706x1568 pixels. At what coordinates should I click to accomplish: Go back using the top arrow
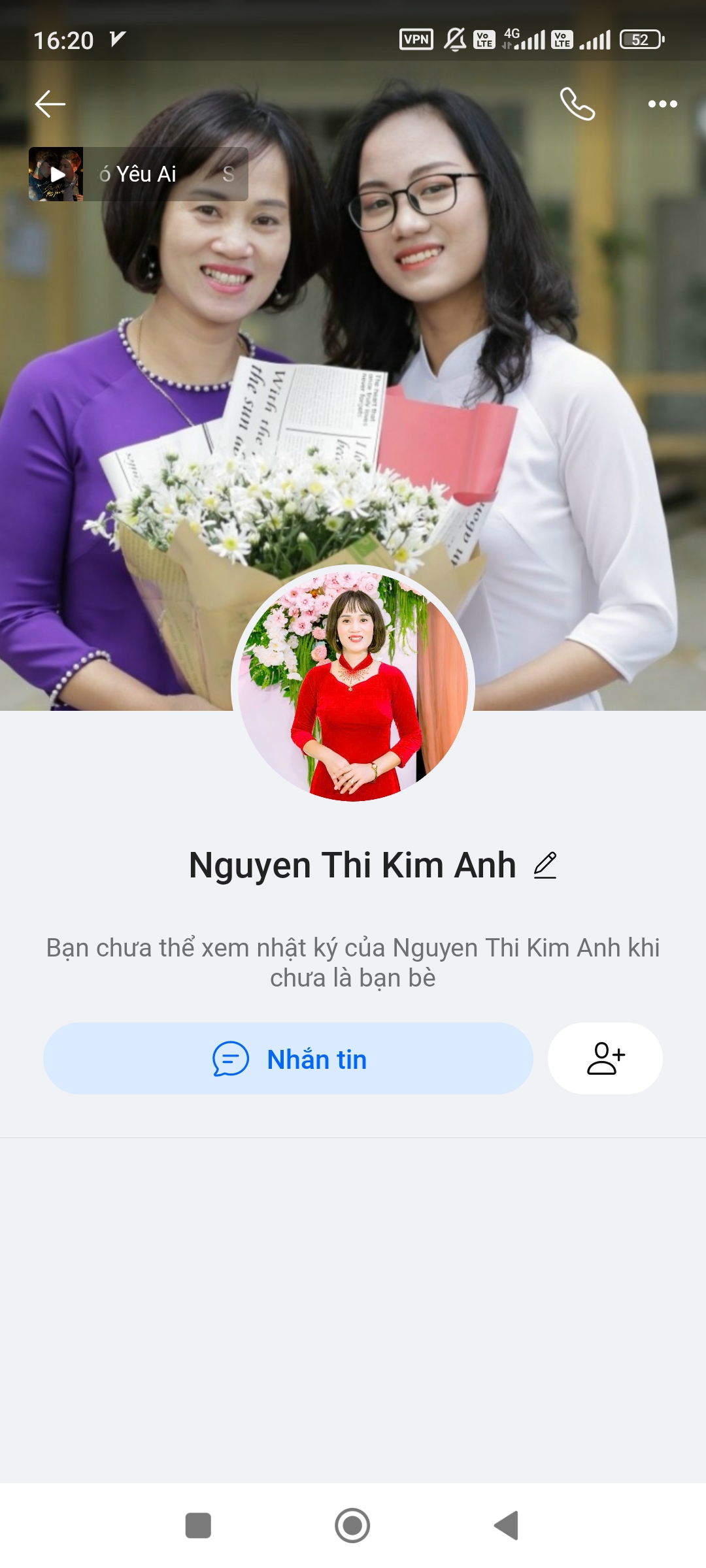50,104
